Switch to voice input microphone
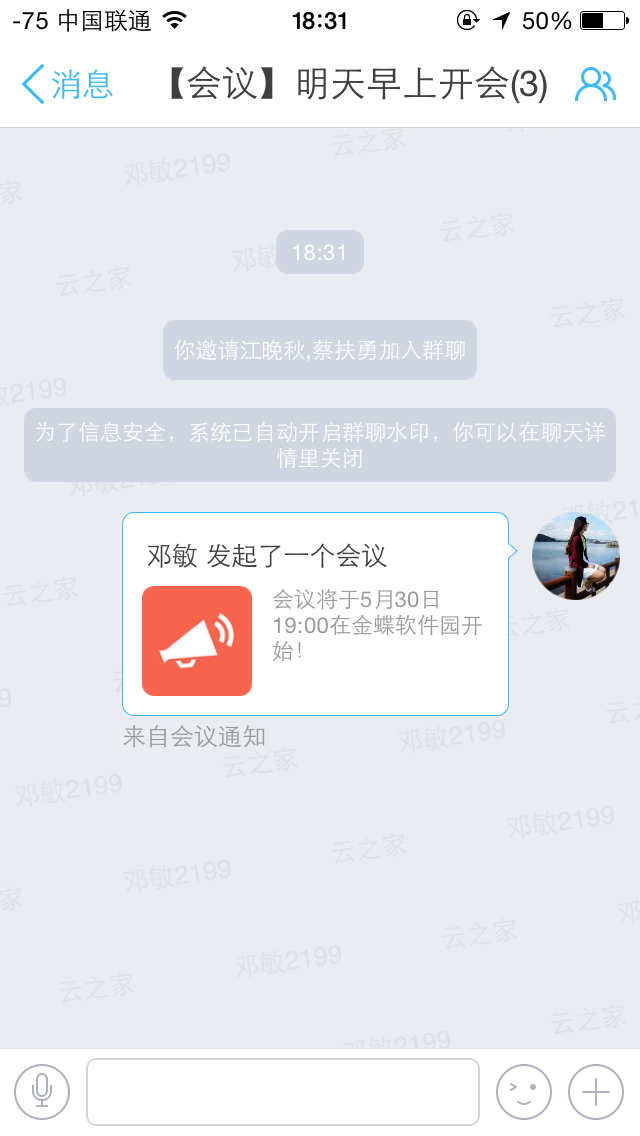Viewport: 640px width, 1136px height. [42, 1091]
